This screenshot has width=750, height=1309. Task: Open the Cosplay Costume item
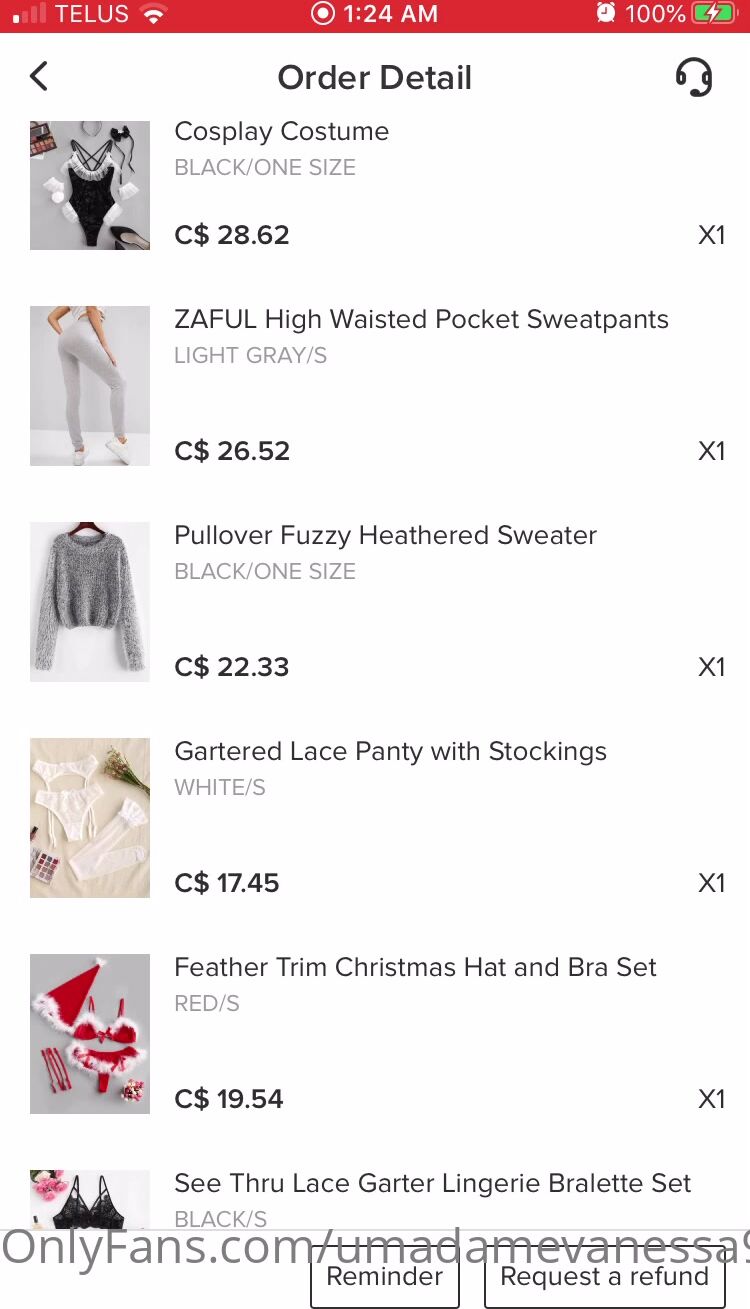(281, 132)
